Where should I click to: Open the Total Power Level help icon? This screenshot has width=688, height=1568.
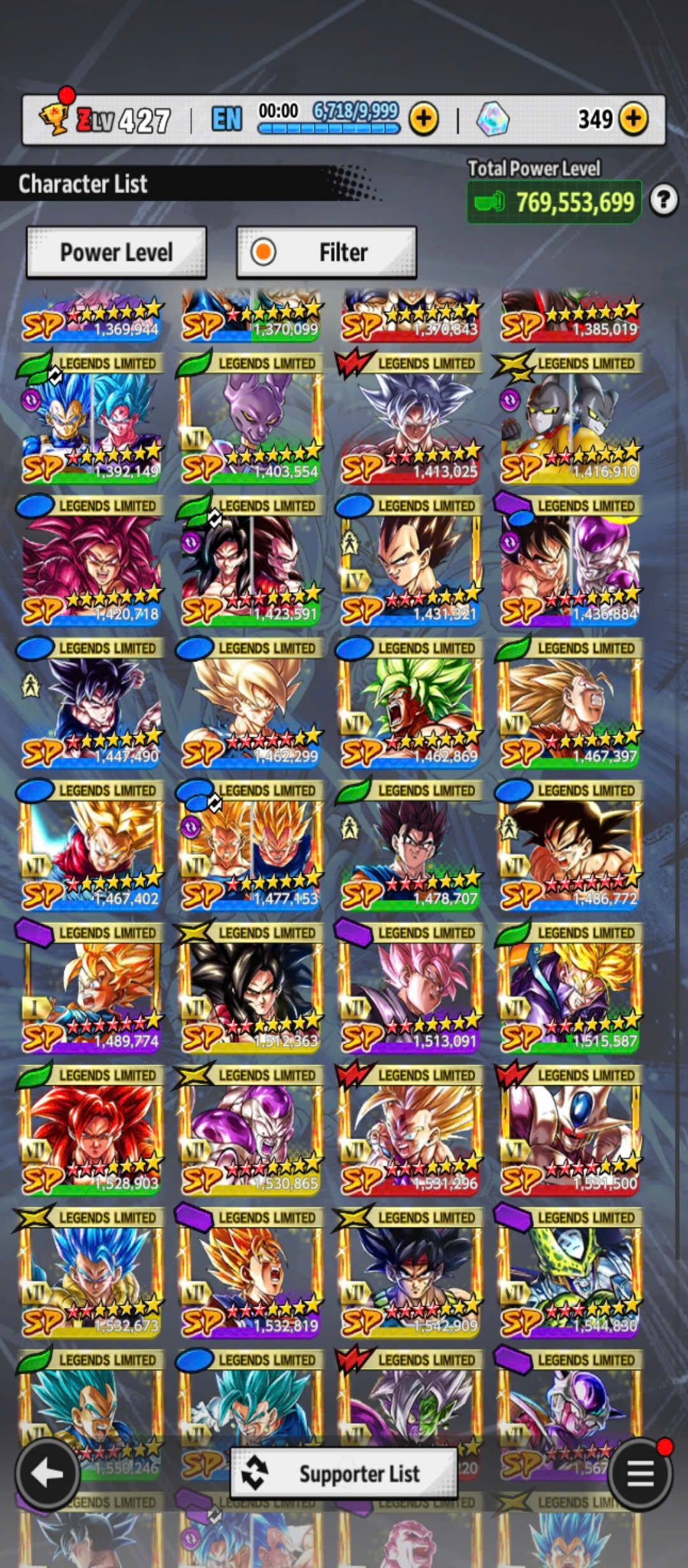pyautogui.click(x=663, y=201)
